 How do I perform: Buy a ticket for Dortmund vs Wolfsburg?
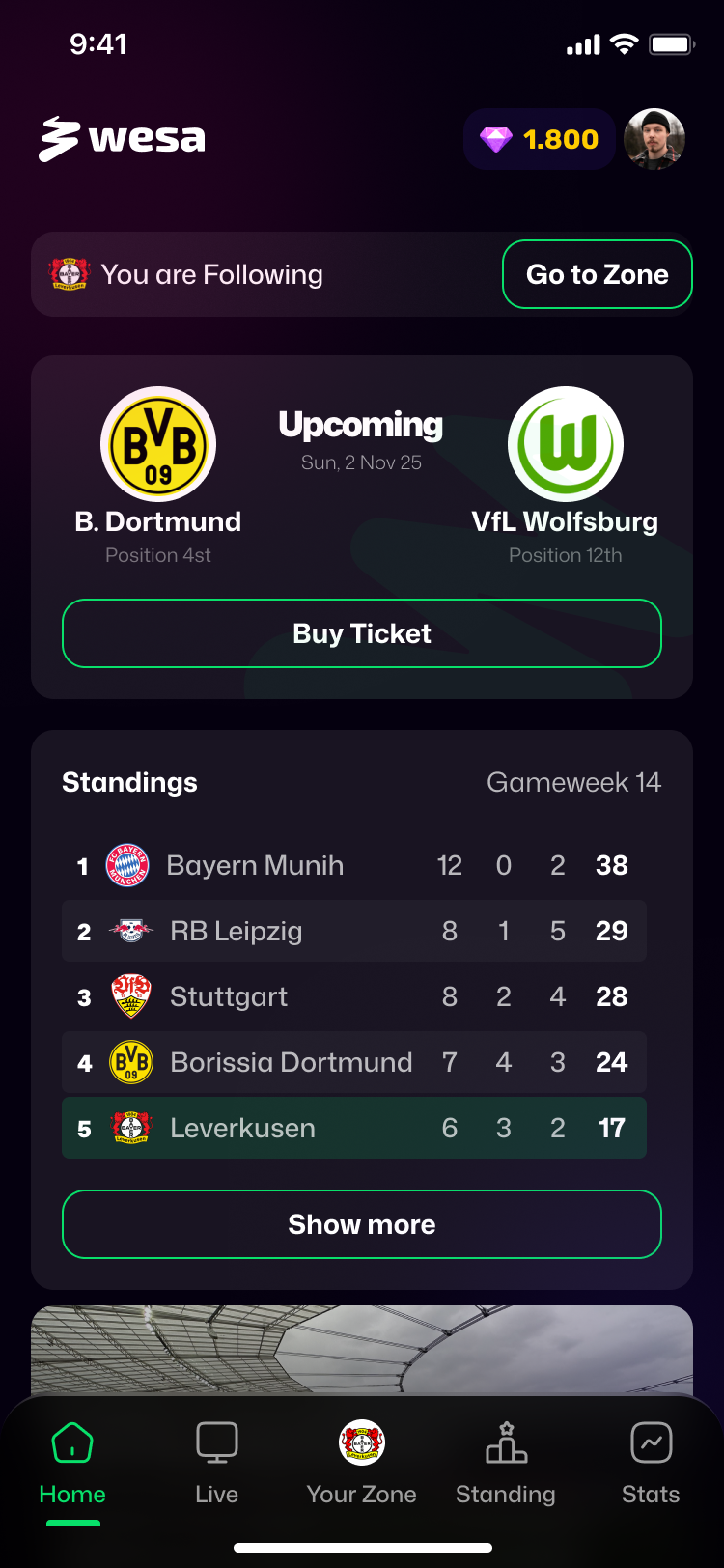coord(362,633)
